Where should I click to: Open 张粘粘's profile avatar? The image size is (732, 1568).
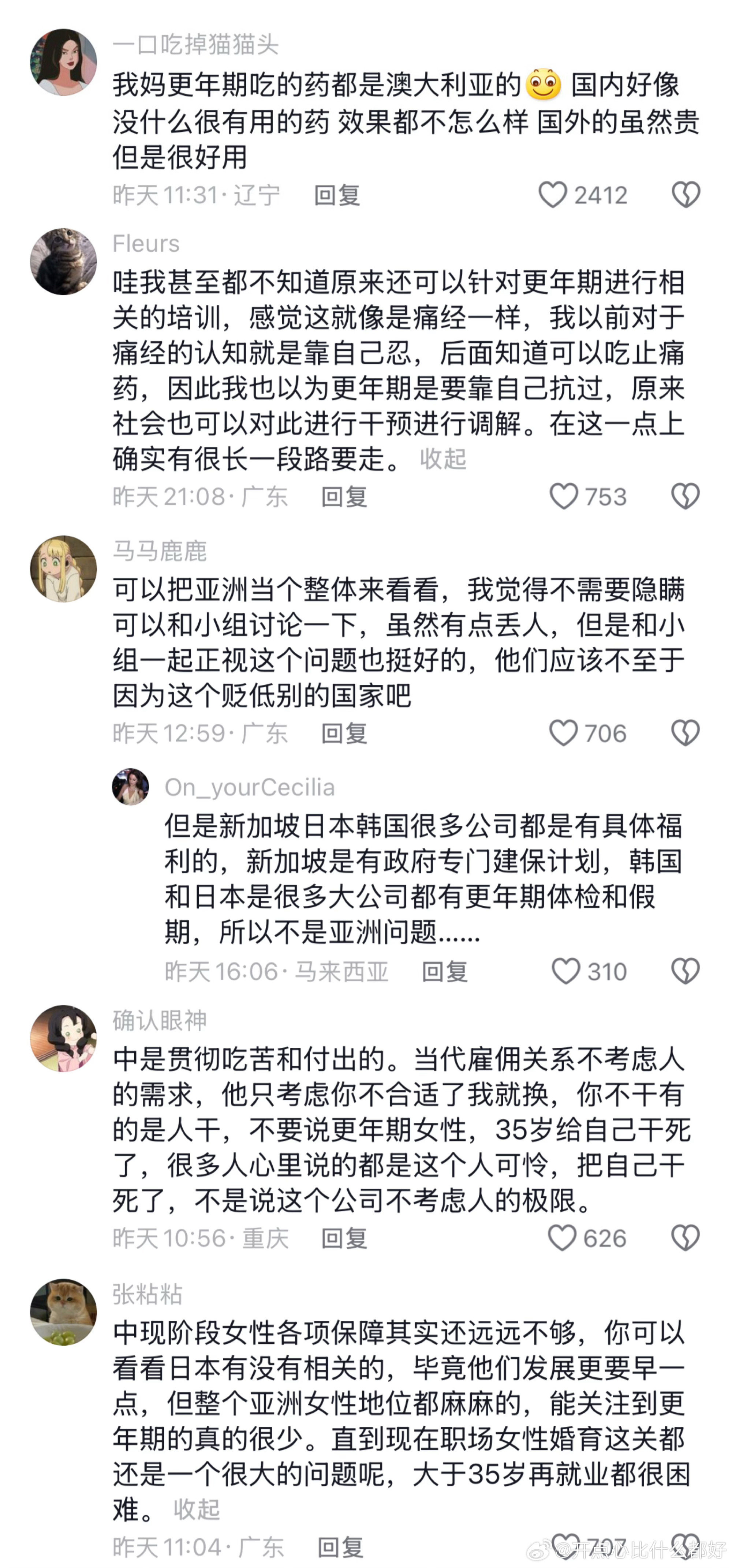click(63, 1312)
